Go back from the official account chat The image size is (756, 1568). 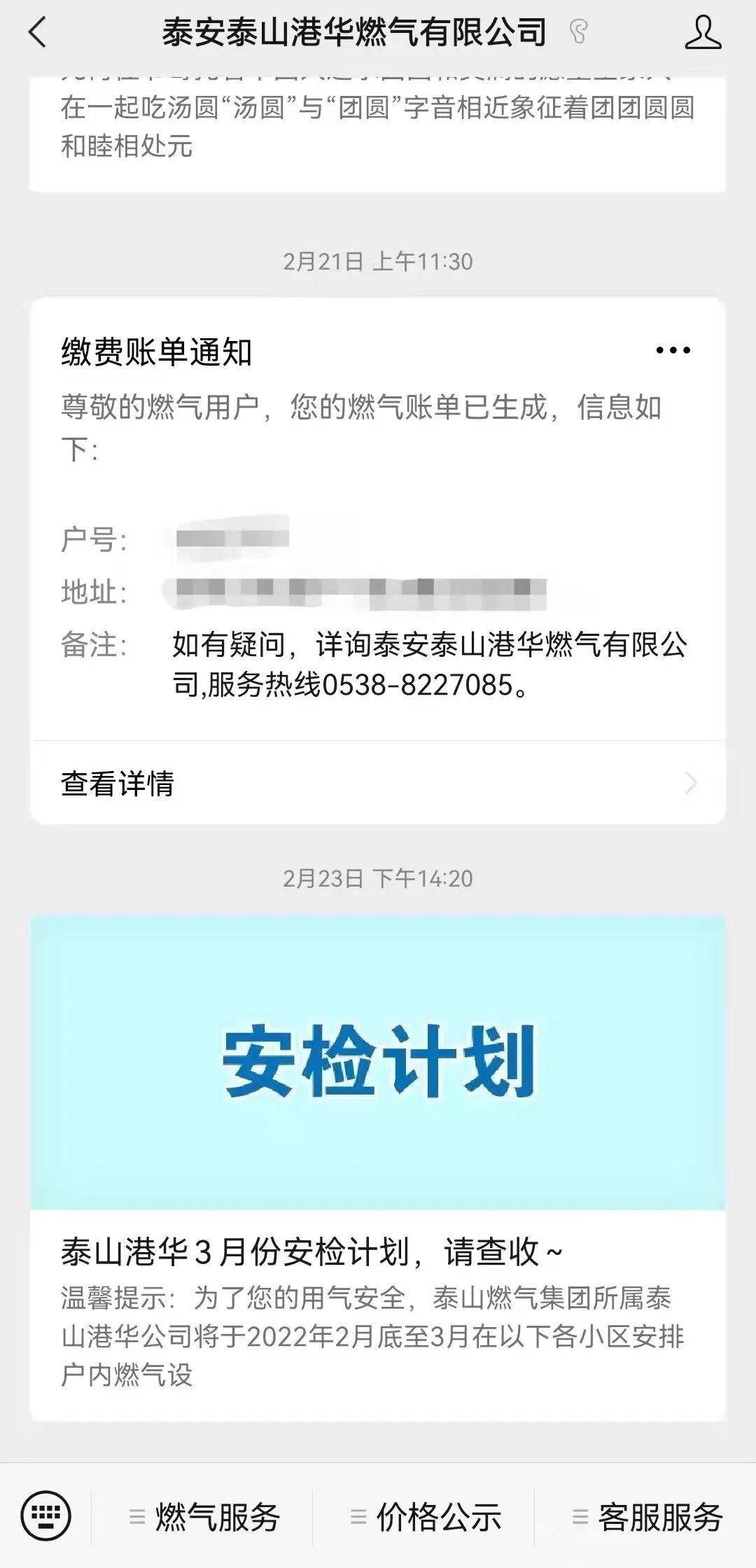point(38,33)
